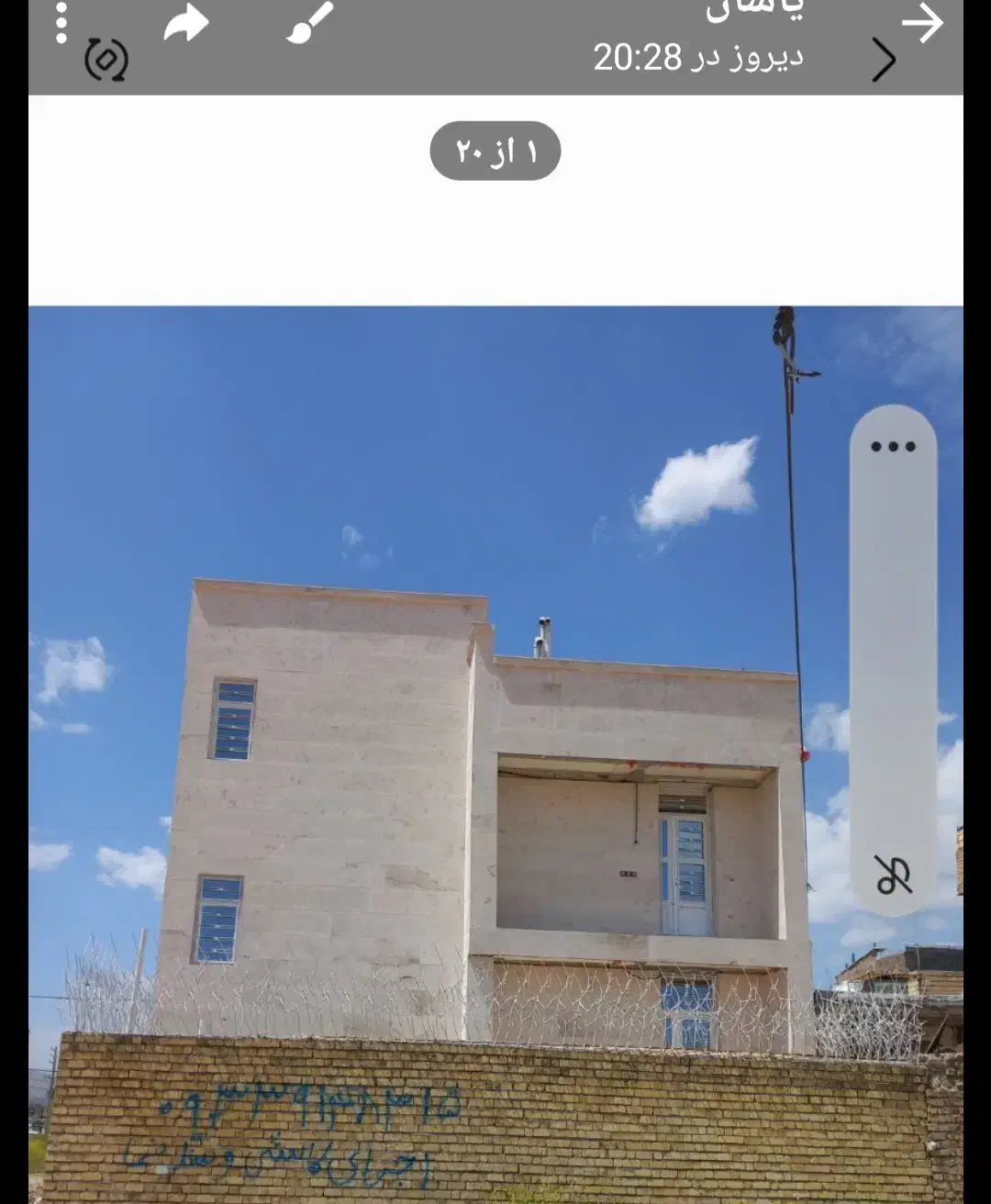Tap the building photo to toggle viewer controls
This screenshot has height=1204, width=991.
[495, 754]
